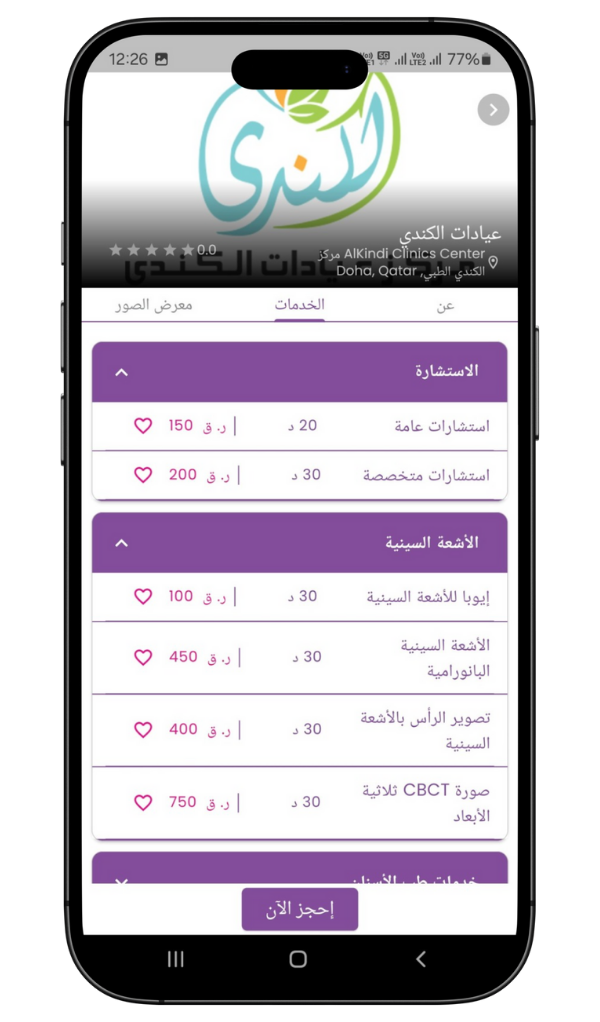600x1022 pixels.
Task: Favorite الأشعة السينية البانورامية service
Action: coord(143,657)
